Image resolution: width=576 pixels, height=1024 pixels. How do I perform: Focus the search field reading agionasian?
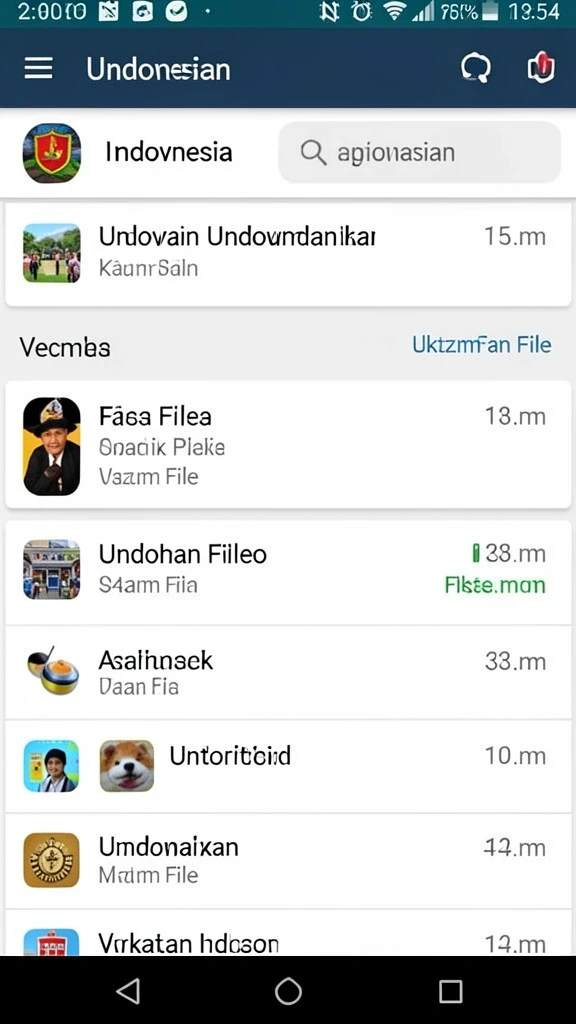[419, 152]
